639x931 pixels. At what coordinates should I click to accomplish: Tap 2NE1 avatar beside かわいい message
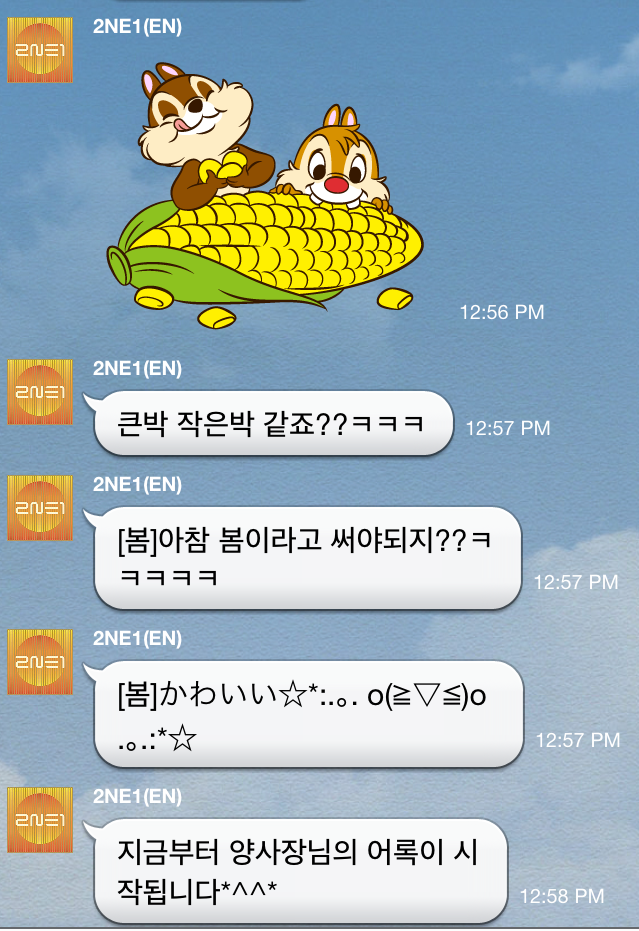(x=40, y=662)
